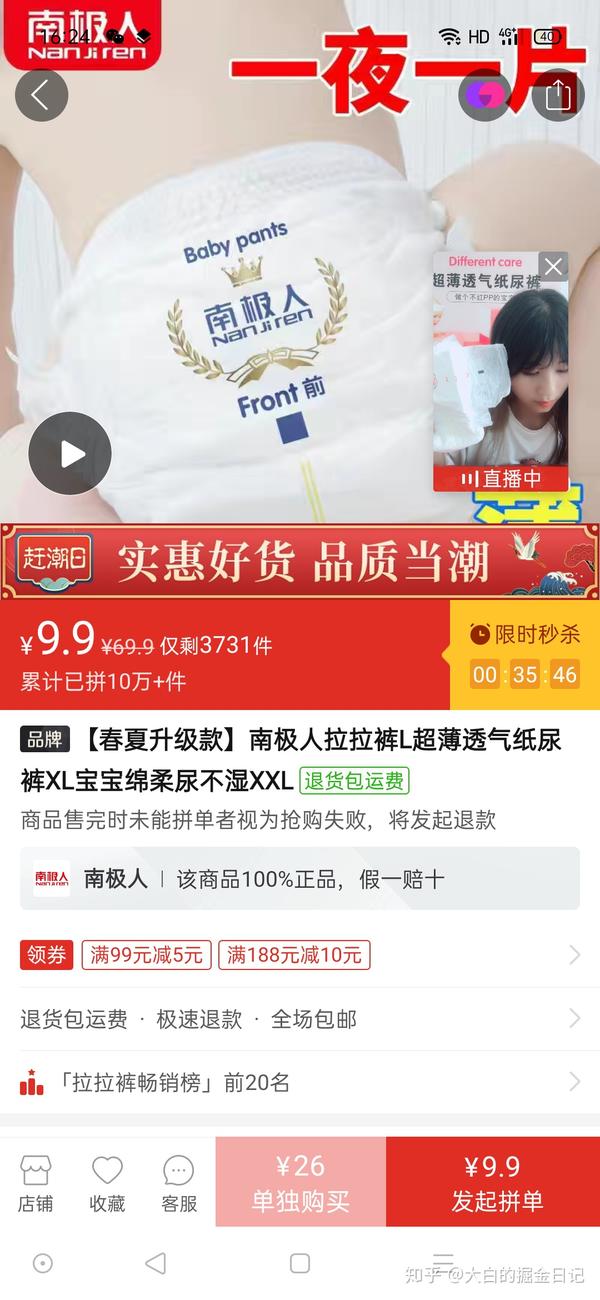Buy alone for ¥26 单独购买
The image size is (600, 1300).
[300, 1182]
